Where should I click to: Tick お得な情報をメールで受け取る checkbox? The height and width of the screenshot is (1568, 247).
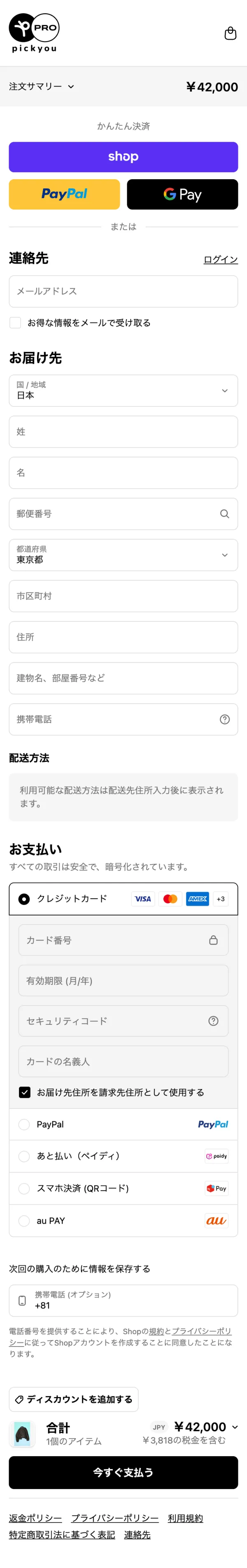click(15, 323)
